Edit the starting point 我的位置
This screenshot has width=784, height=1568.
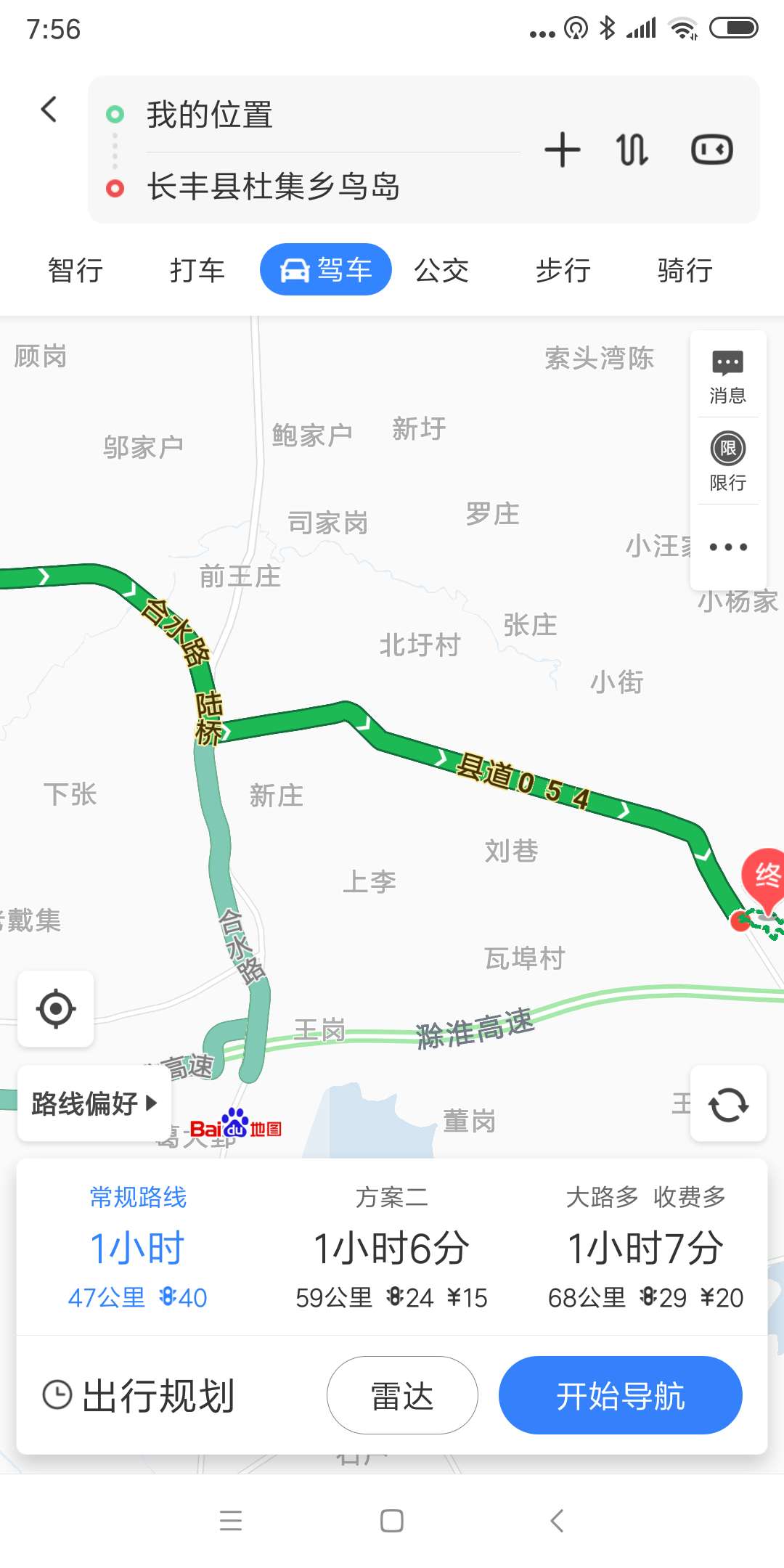(209, 115)
